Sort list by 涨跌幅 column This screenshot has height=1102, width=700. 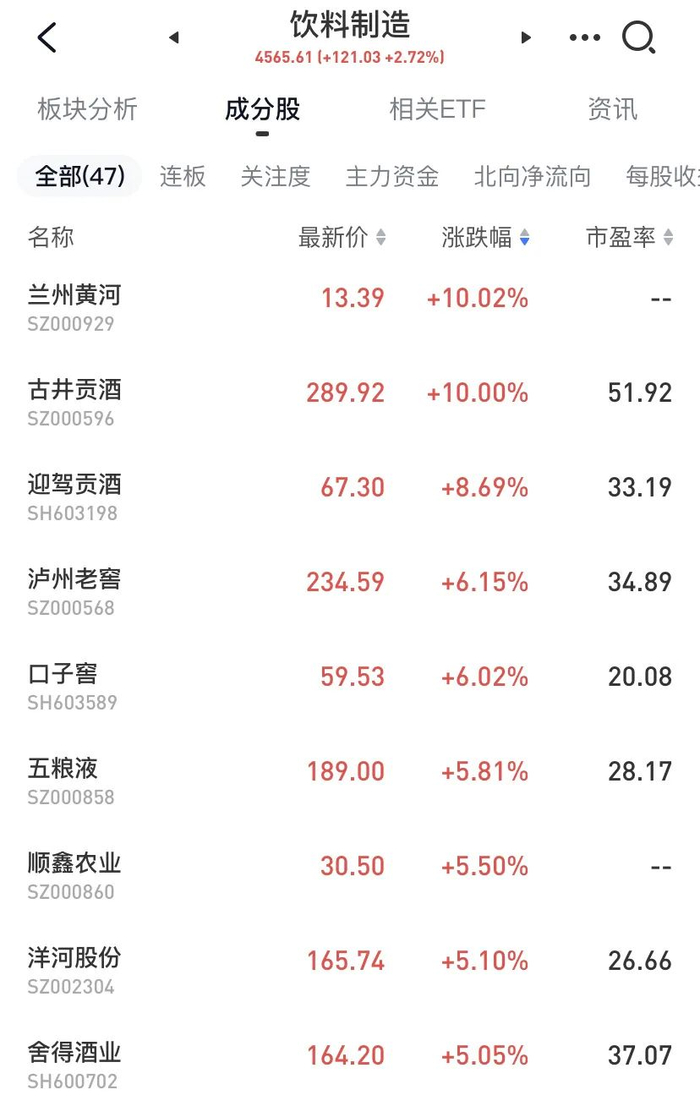486,238
